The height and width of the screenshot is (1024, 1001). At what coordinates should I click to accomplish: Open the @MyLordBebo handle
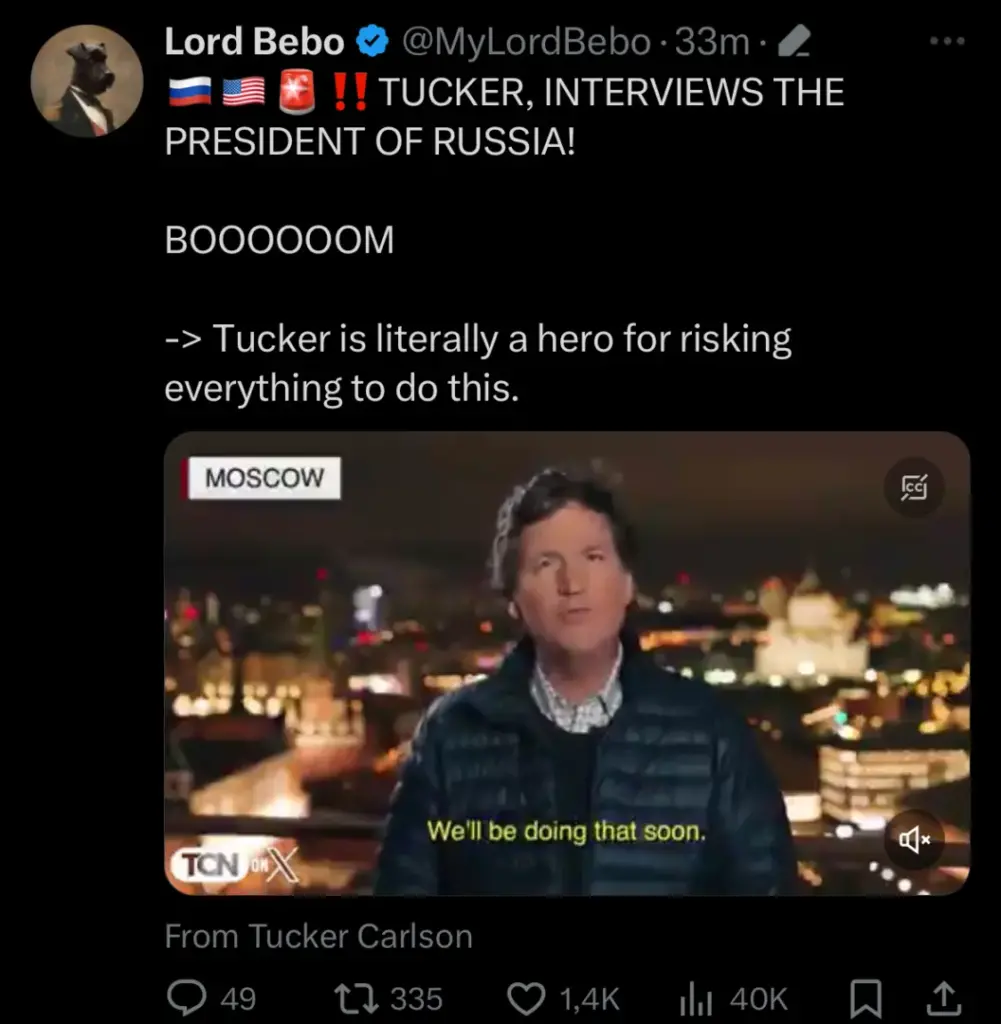524,41
